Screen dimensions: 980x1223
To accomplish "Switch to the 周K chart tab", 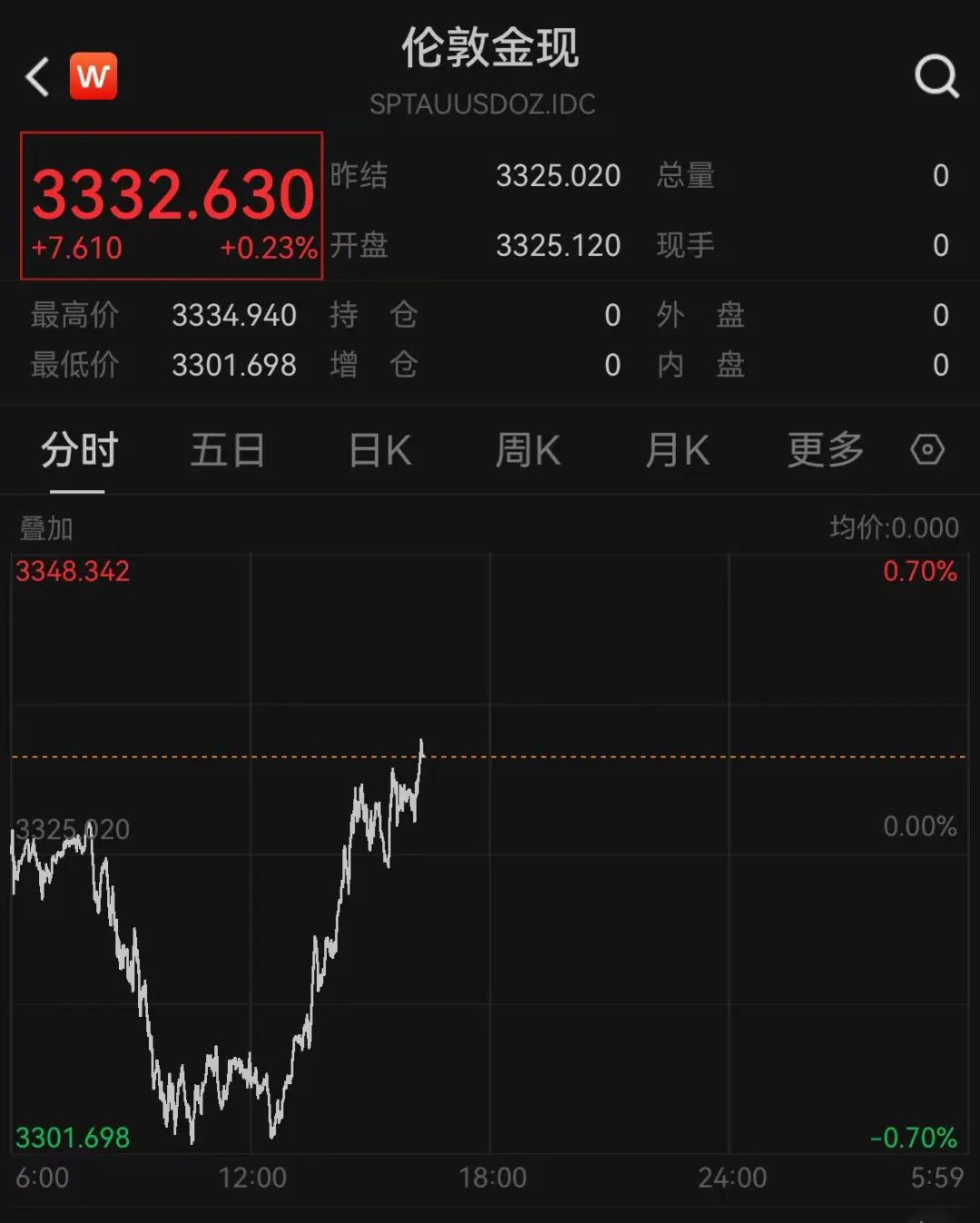I will click(x=528, y=450).
